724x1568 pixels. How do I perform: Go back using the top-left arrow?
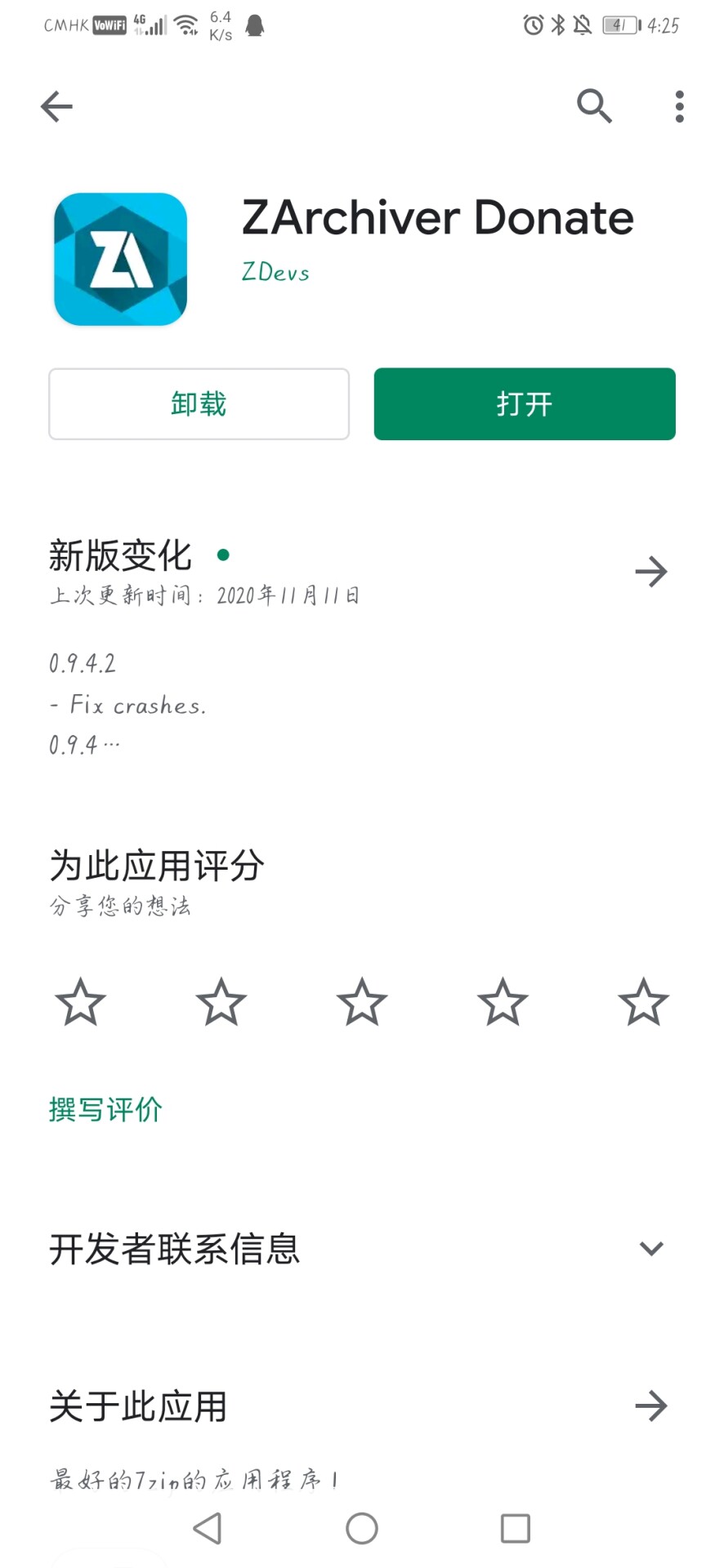click(56, 106)
